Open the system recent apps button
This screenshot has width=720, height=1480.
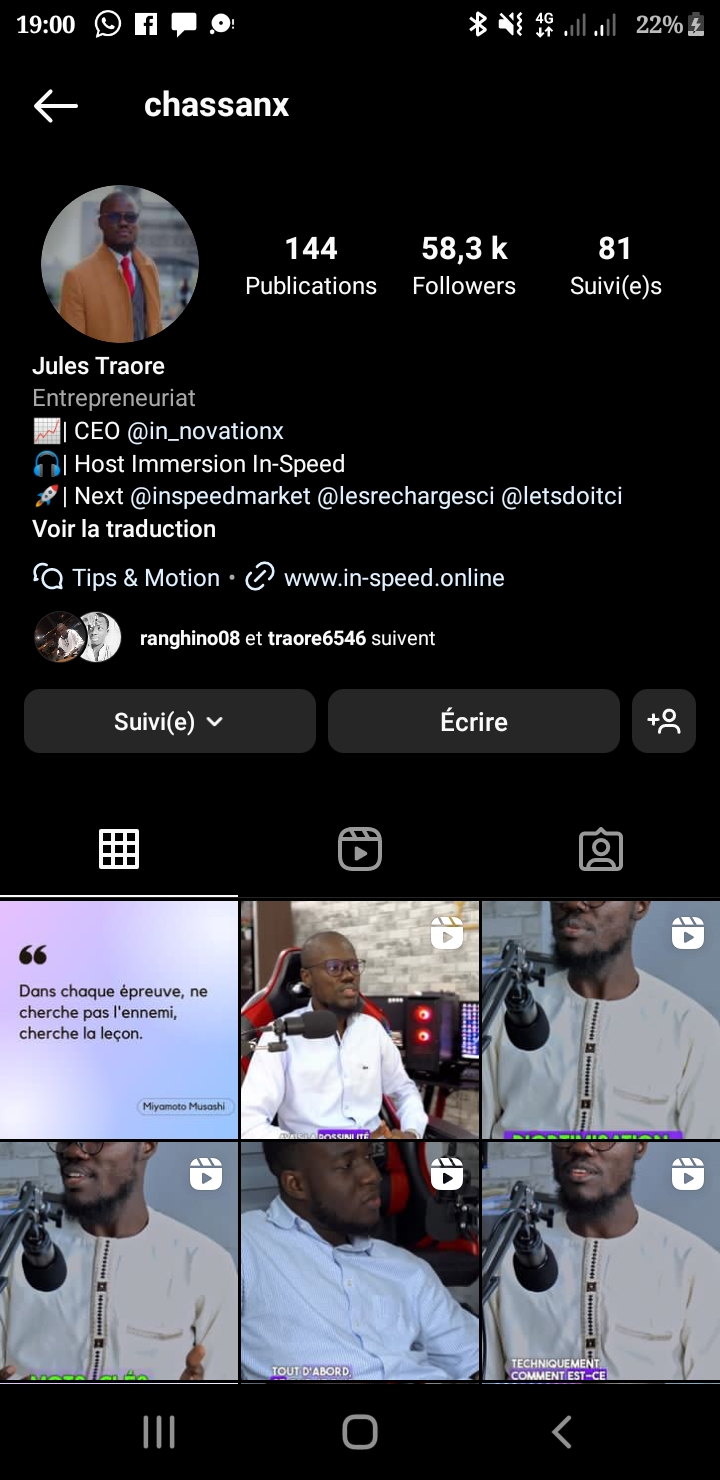(159, 1432)
